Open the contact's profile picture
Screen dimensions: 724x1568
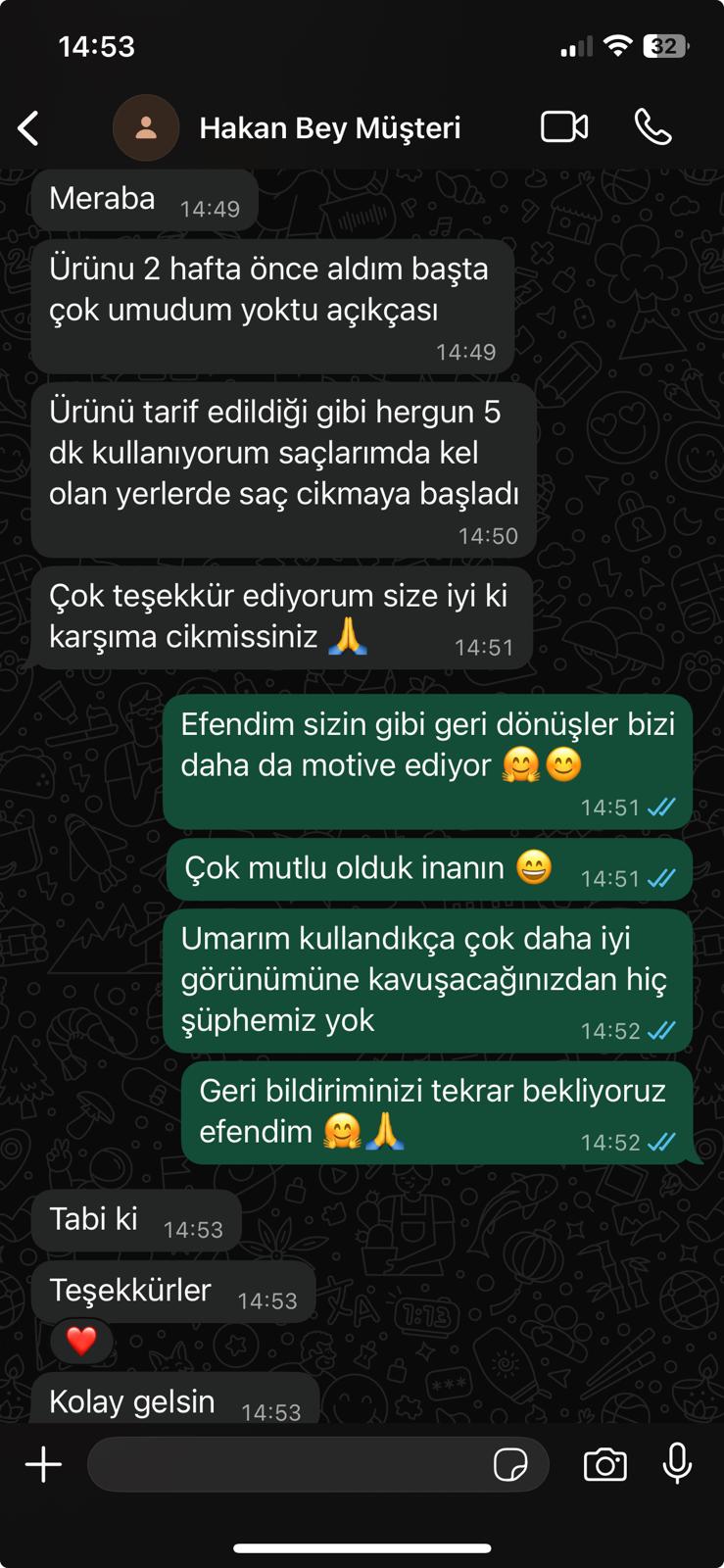tap(146, 127)
